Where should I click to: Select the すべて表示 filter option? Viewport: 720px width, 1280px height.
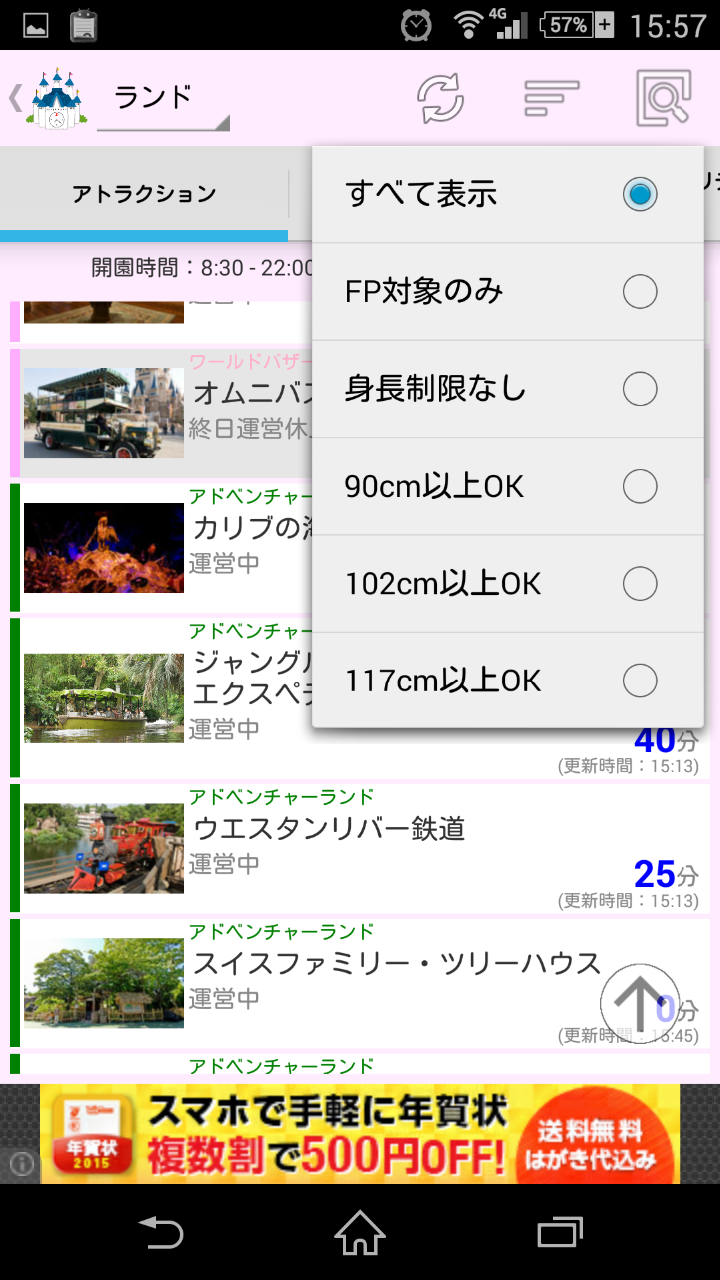[x=507, y=194]
